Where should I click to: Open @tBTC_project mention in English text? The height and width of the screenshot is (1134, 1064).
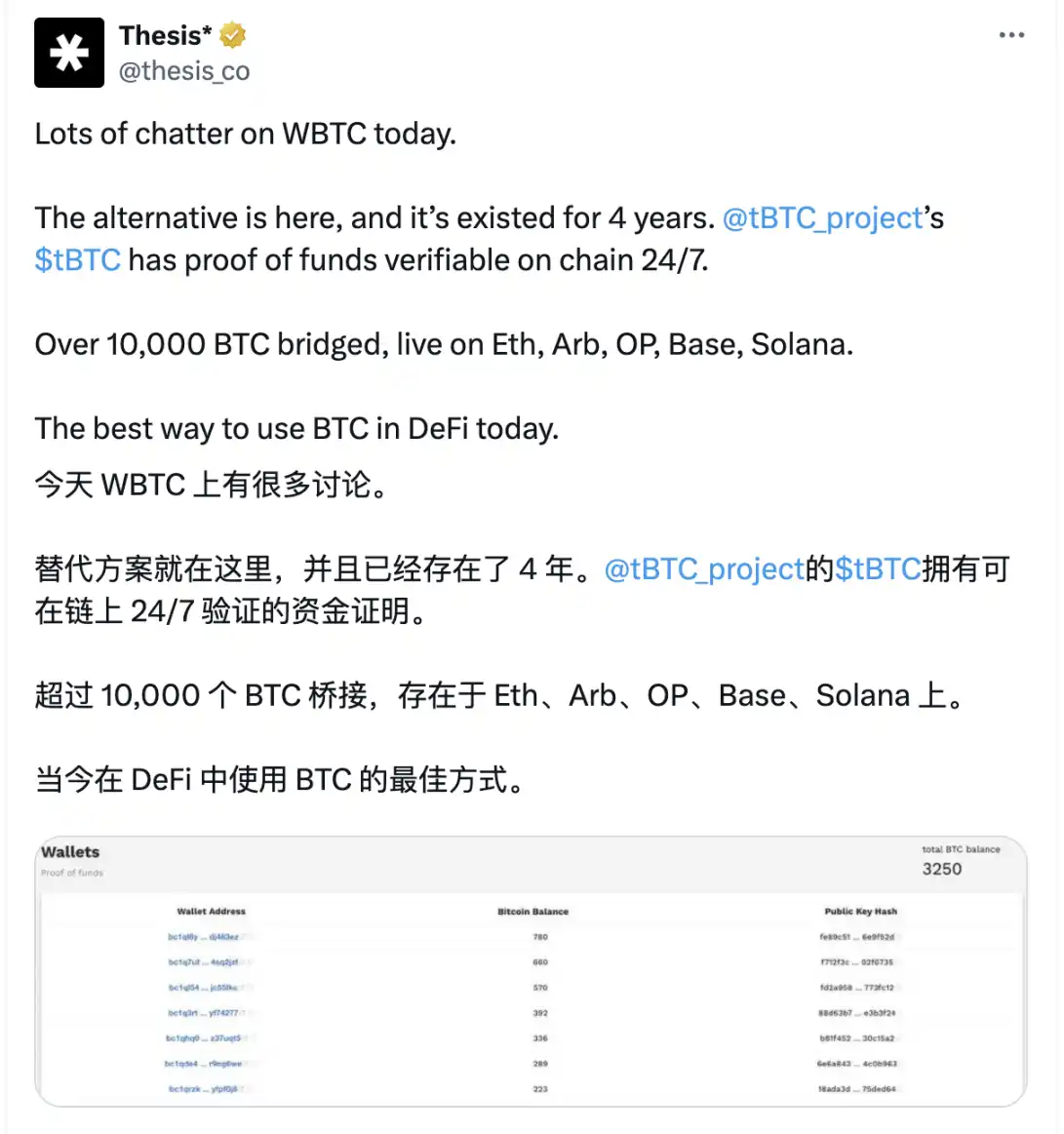[x=822, y=217]
